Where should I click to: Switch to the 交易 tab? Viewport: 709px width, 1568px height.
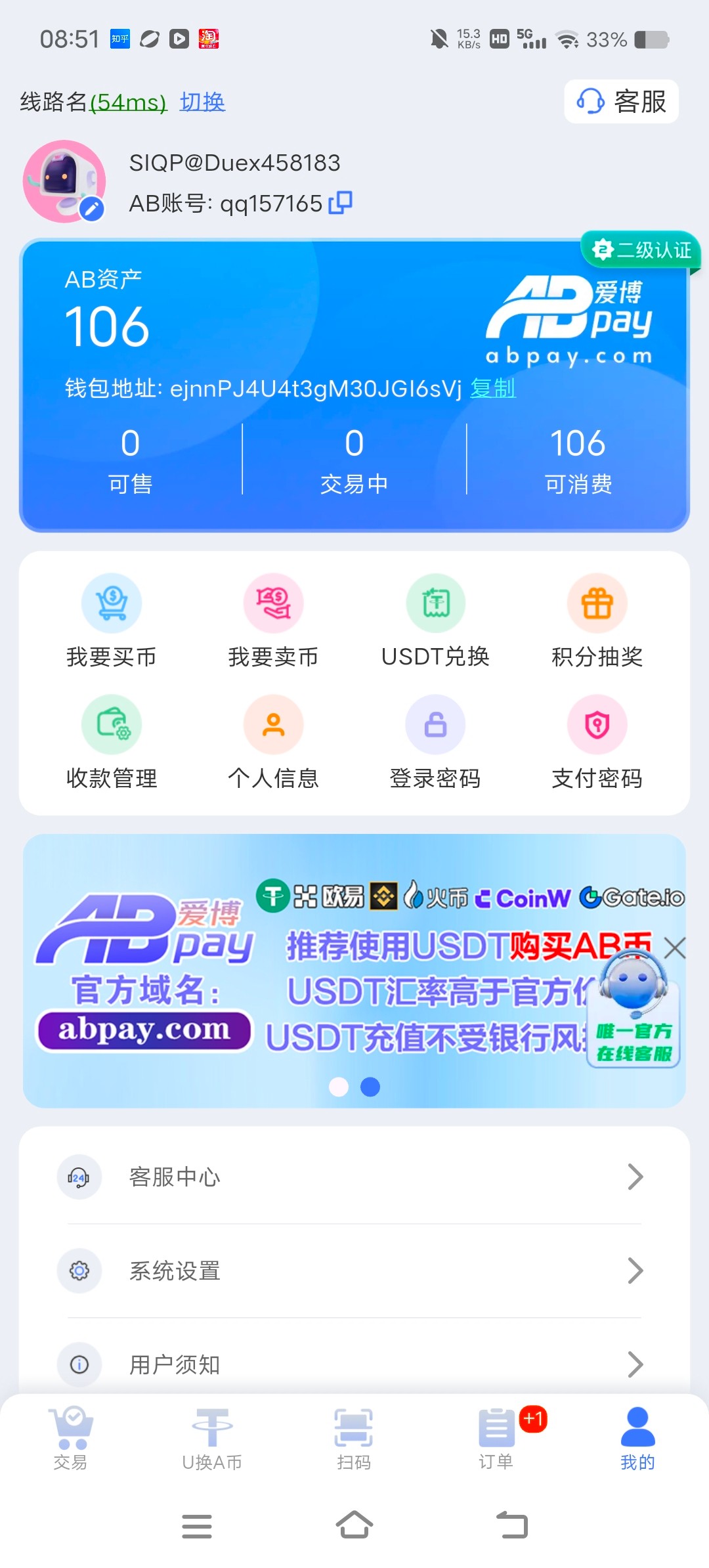tap(71, 1438)
